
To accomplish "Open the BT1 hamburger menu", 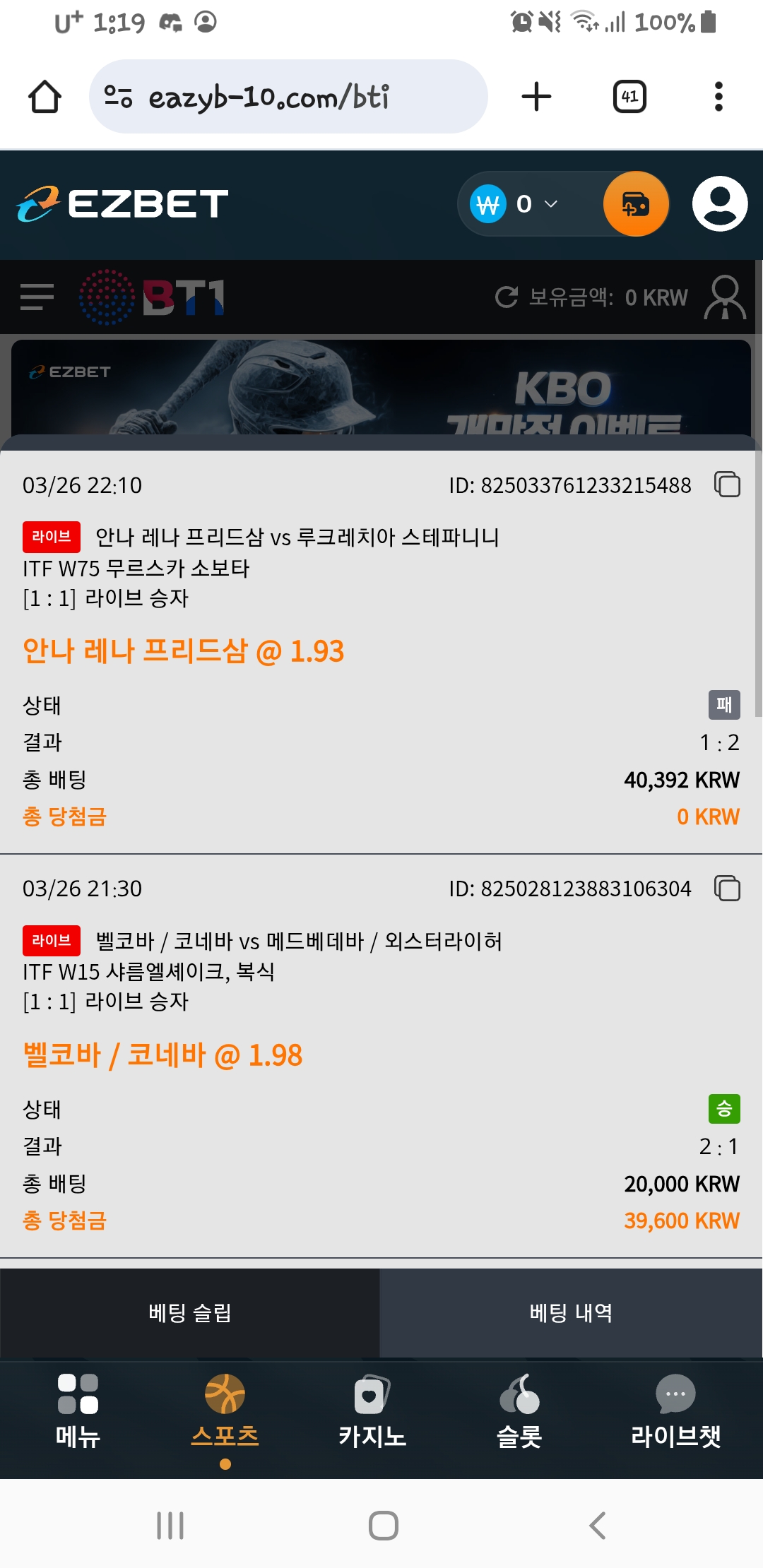I will click(37, 297).
